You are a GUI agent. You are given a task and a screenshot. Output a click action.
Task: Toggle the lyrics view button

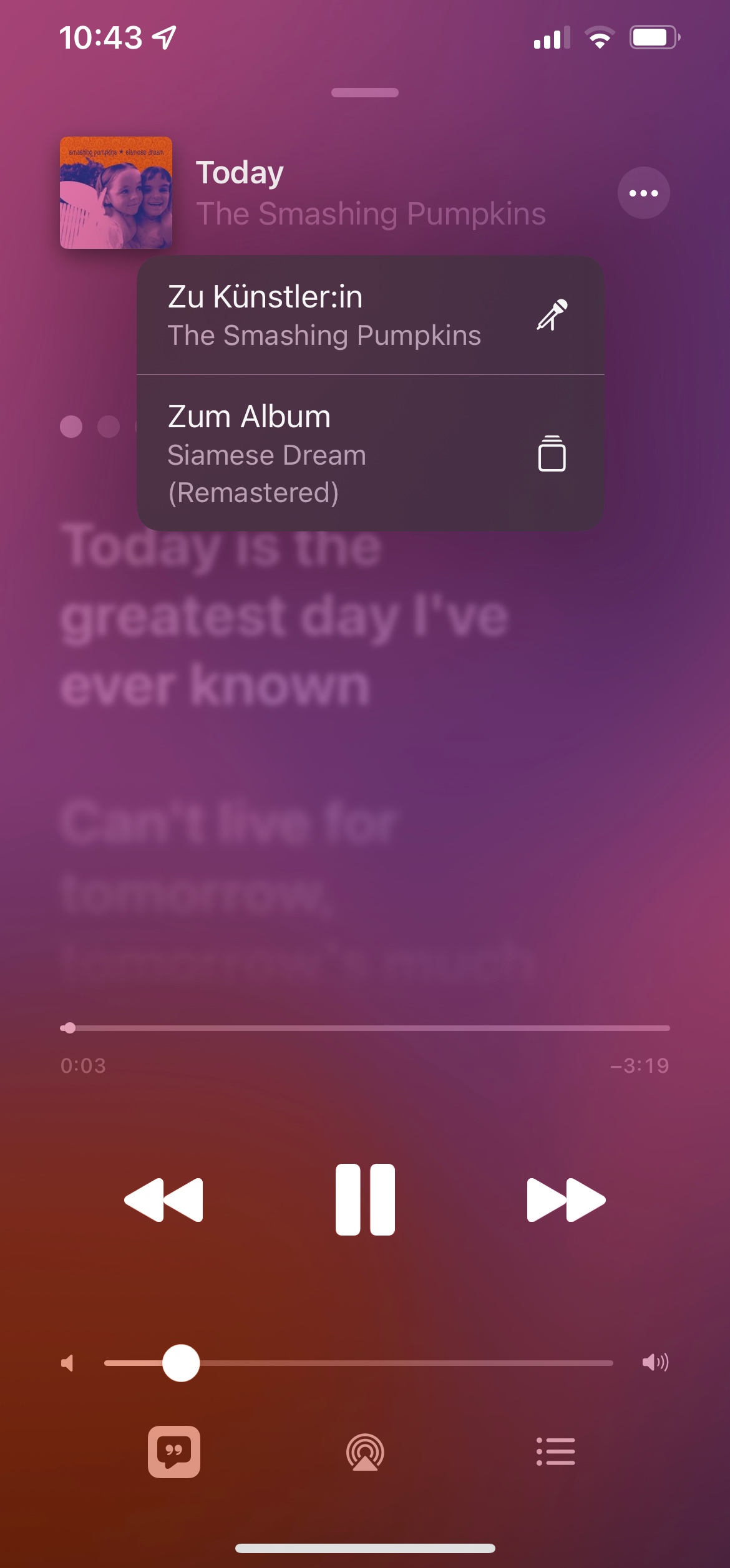tap(173, 1451)
